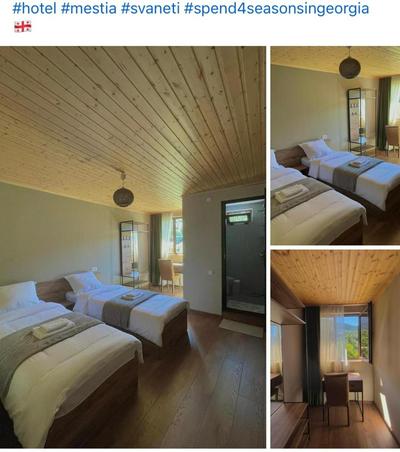Open the #hotel hashtag
Screen dimensions: 400x452
pyautogui.click(x=34, y=9)
